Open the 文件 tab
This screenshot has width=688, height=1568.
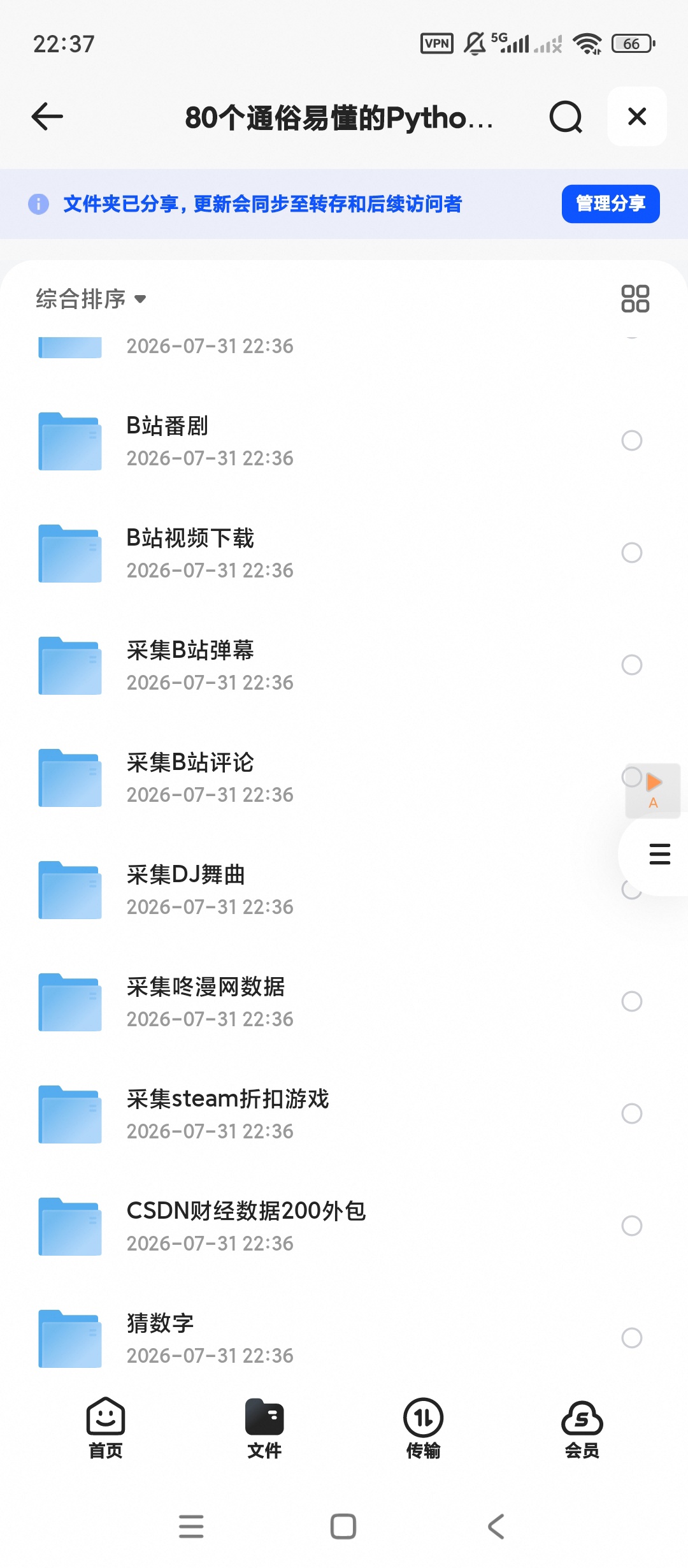[x=264, y=1428]
